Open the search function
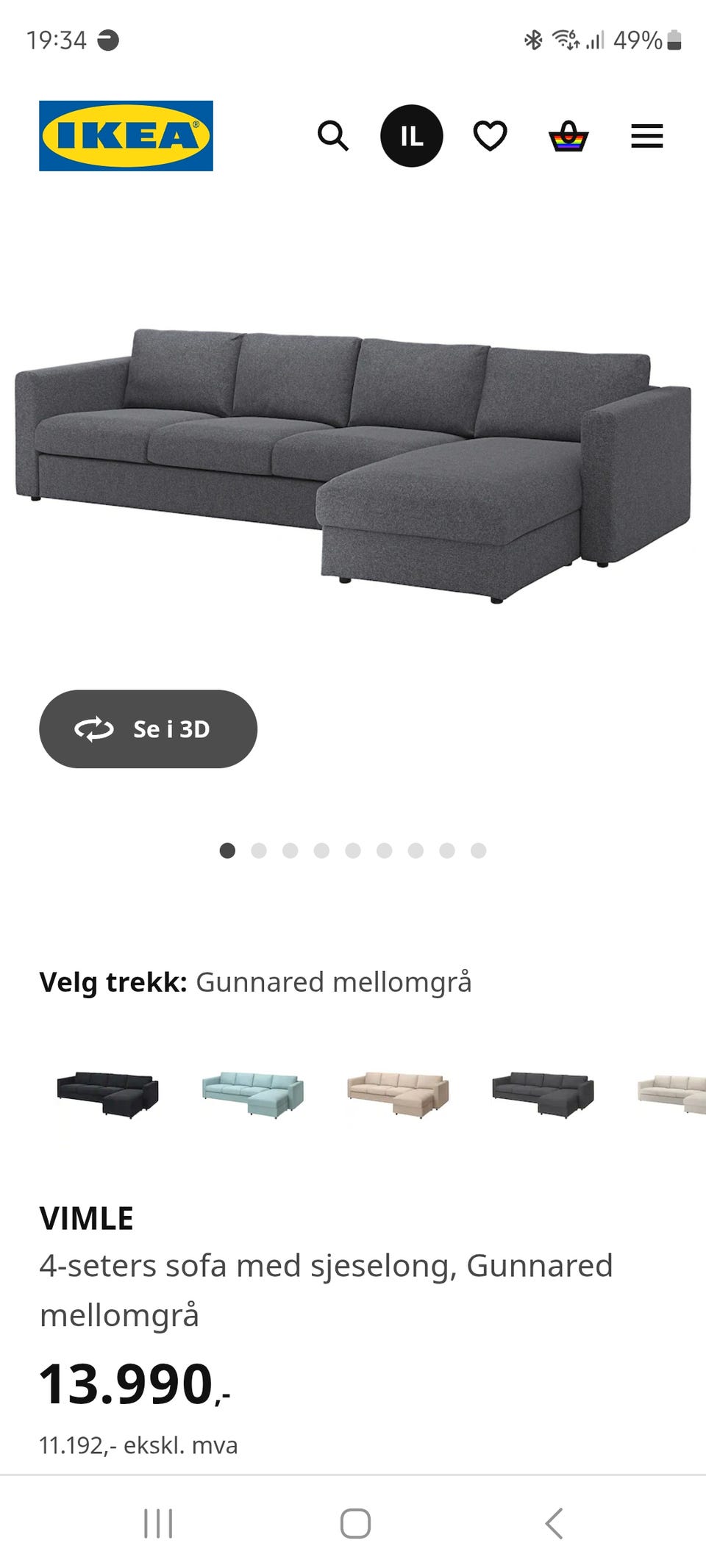Screen dimensions: 706x1568 coord(335,136)
